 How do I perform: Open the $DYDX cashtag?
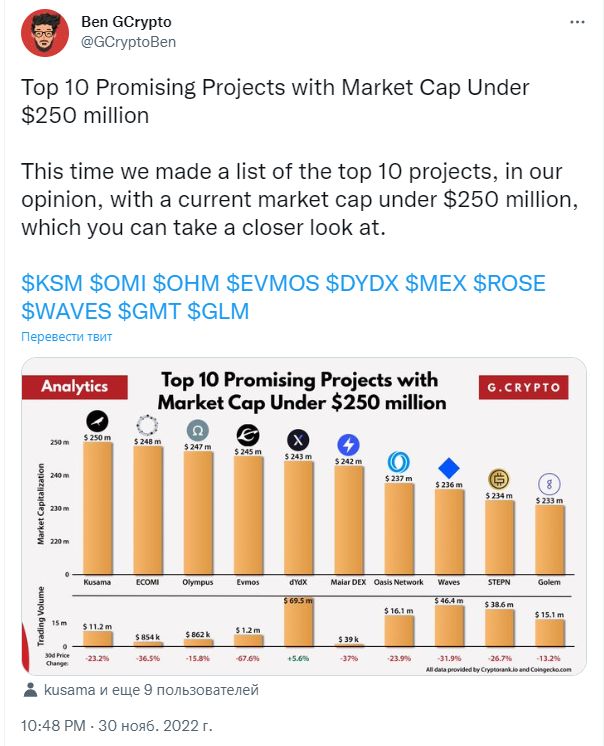(x=362, y=283)
